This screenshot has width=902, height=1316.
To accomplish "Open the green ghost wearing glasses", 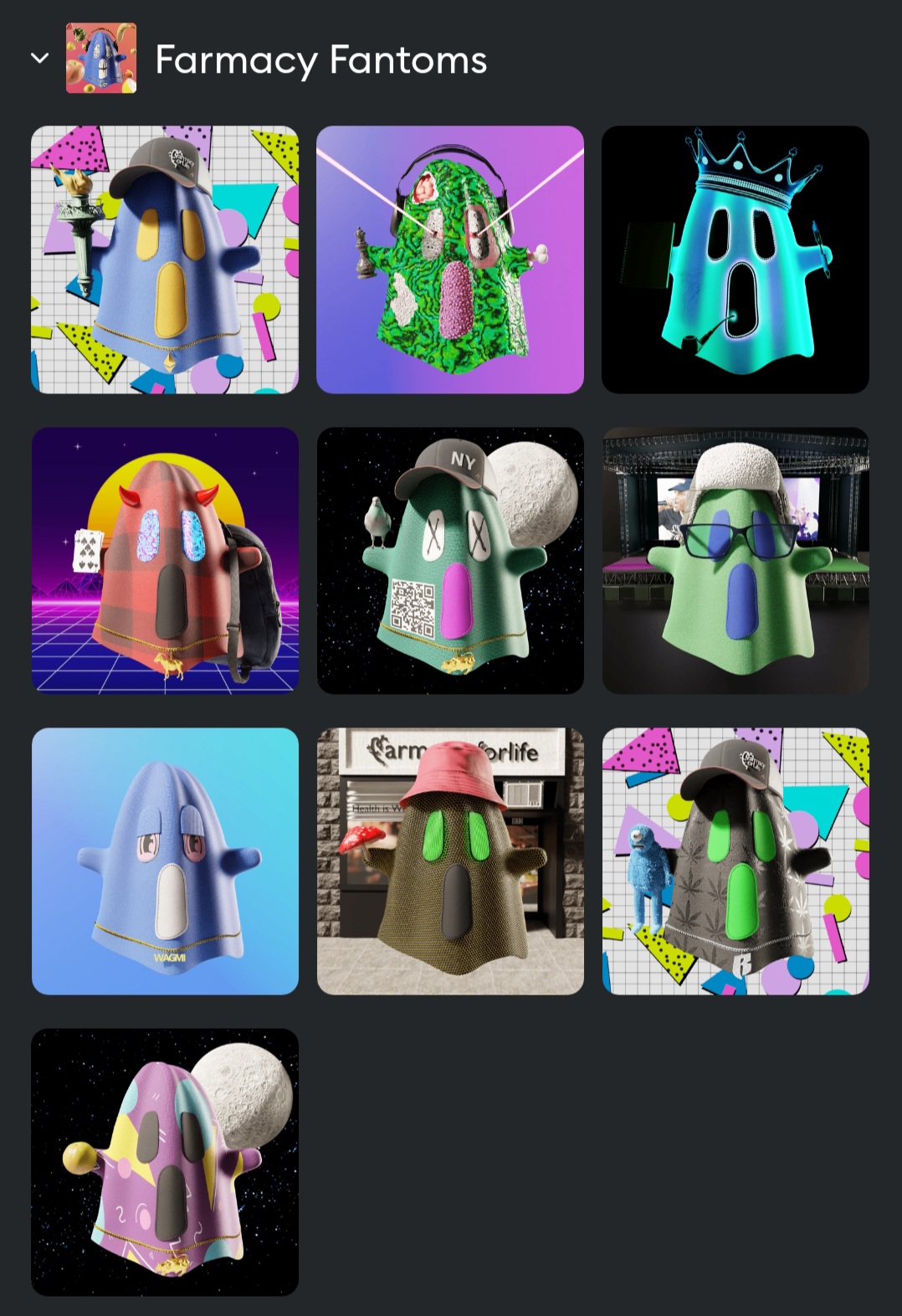I will coord(735,561).
